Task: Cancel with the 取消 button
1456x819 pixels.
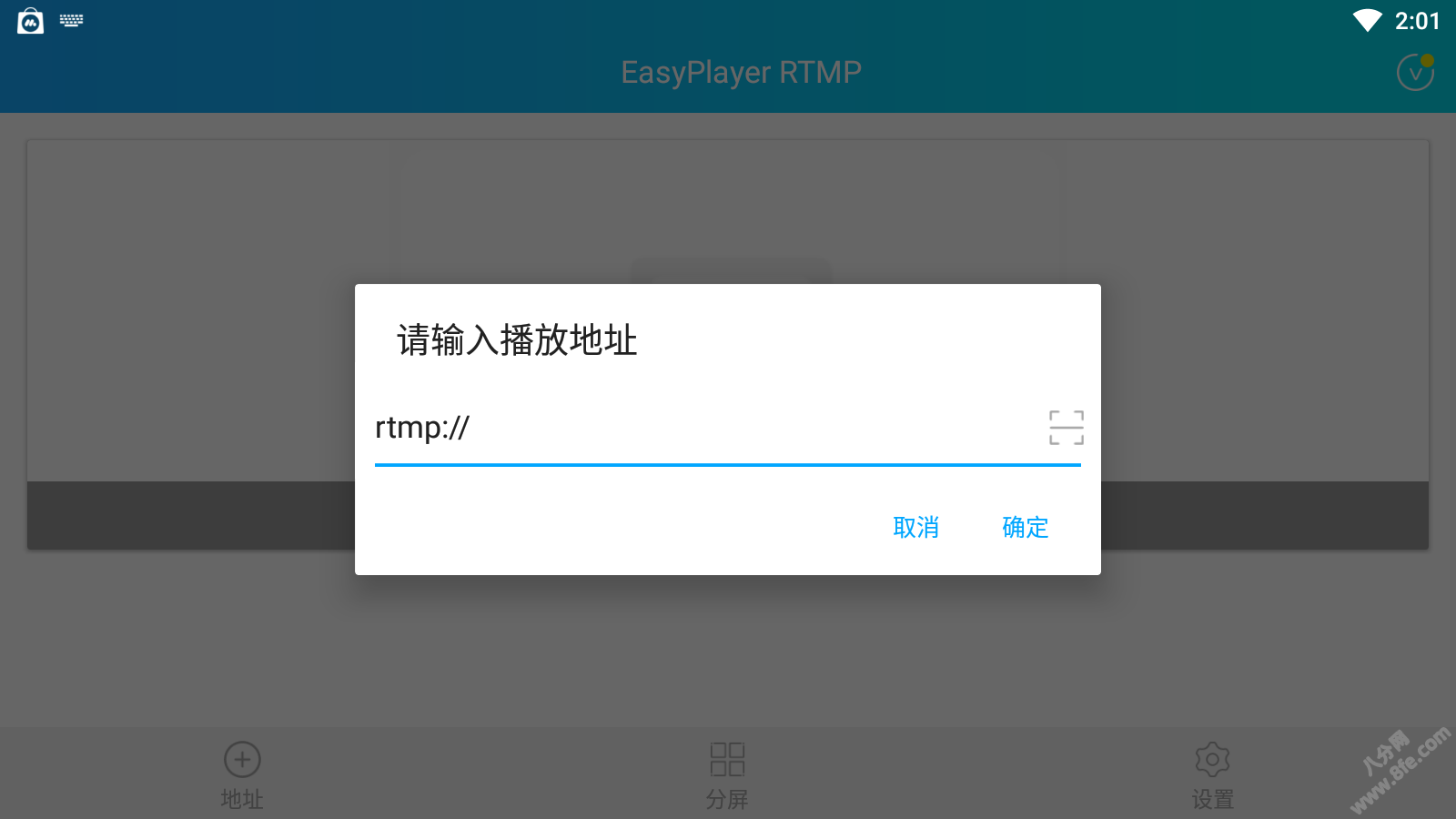Action: [915, 528]
